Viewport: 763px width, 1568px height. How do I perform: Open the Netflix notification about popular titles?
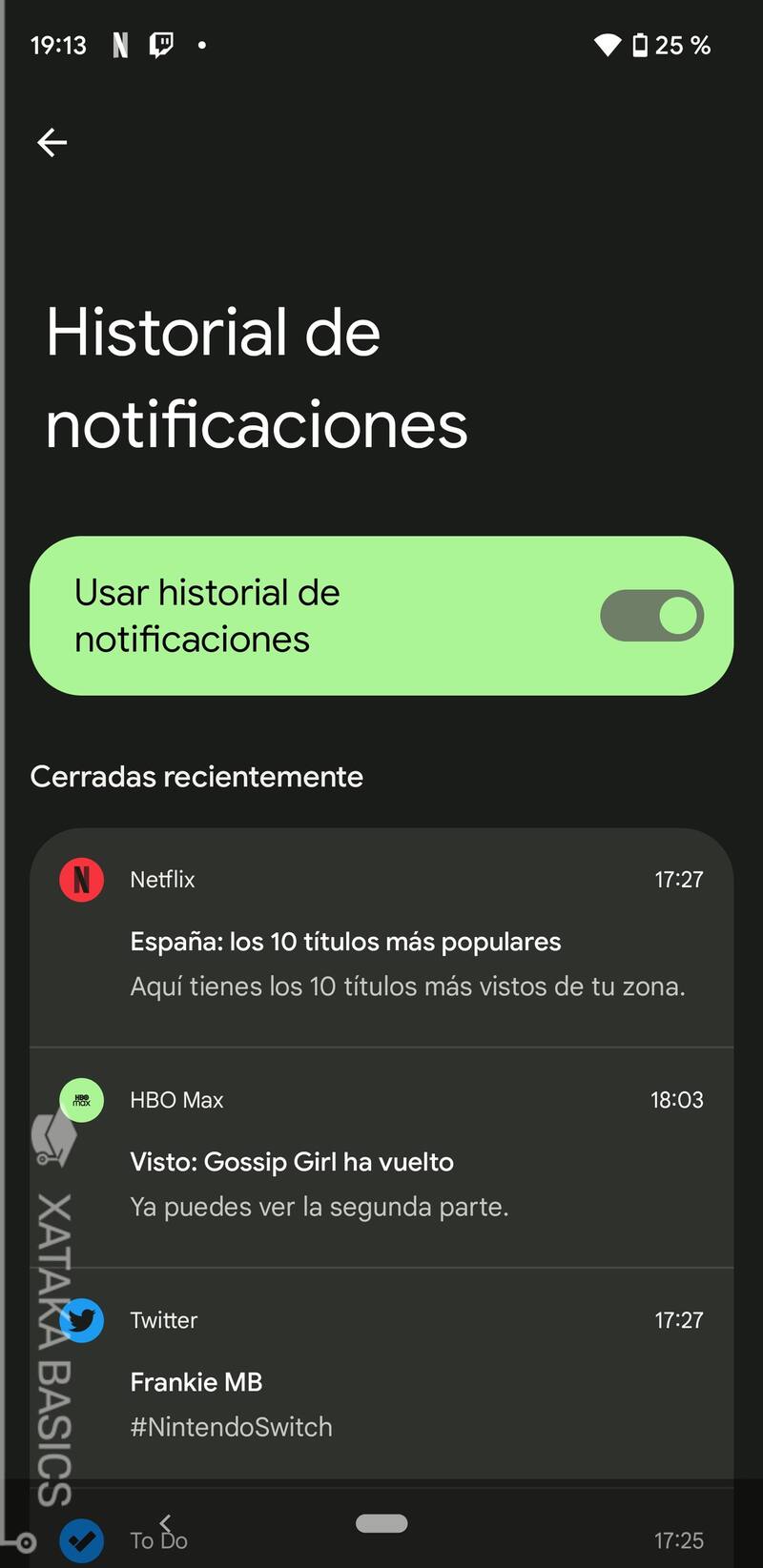pos(381,939)
